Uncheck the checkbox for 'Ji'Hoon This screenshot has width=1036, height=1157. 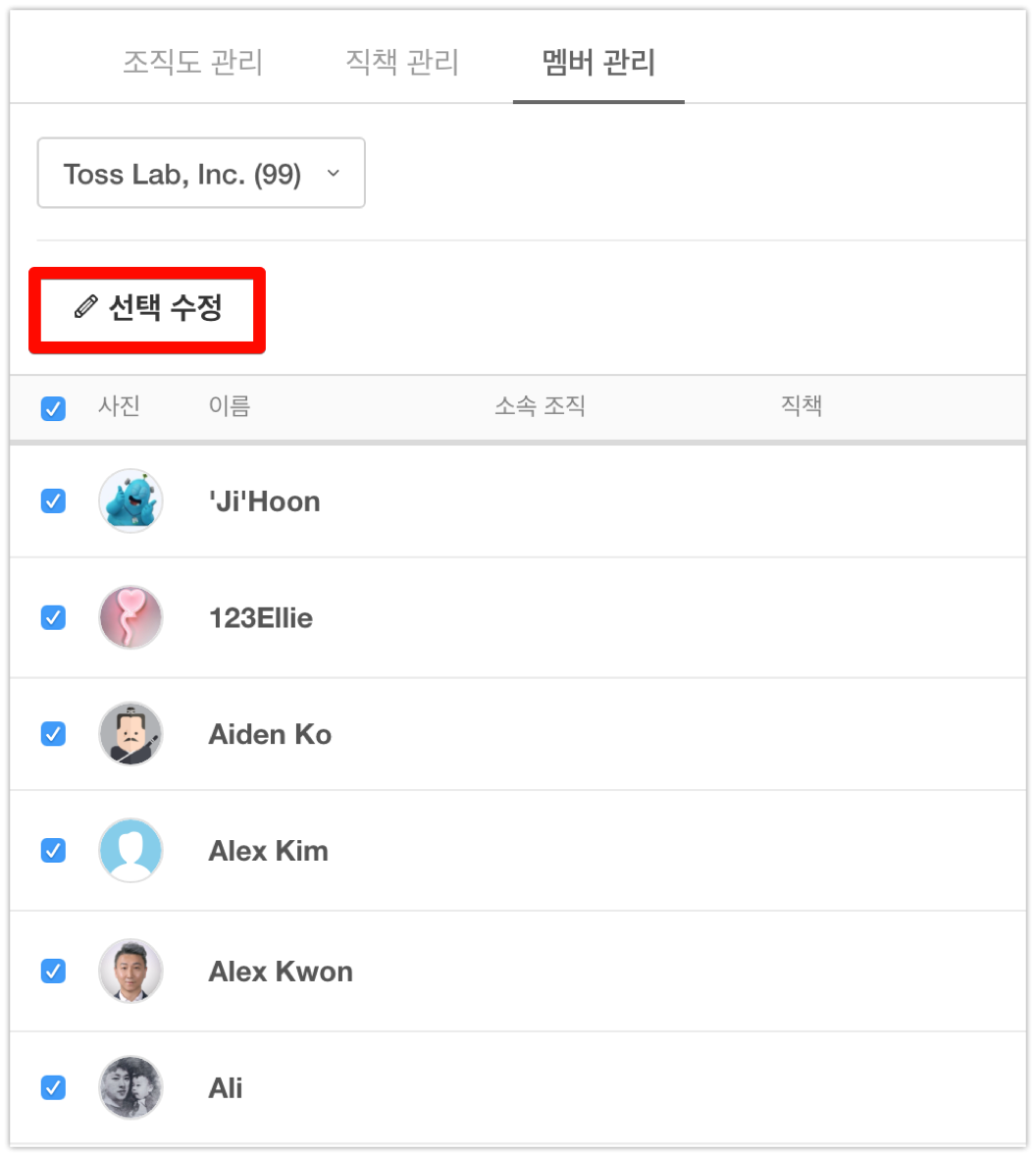coord(53,501)
